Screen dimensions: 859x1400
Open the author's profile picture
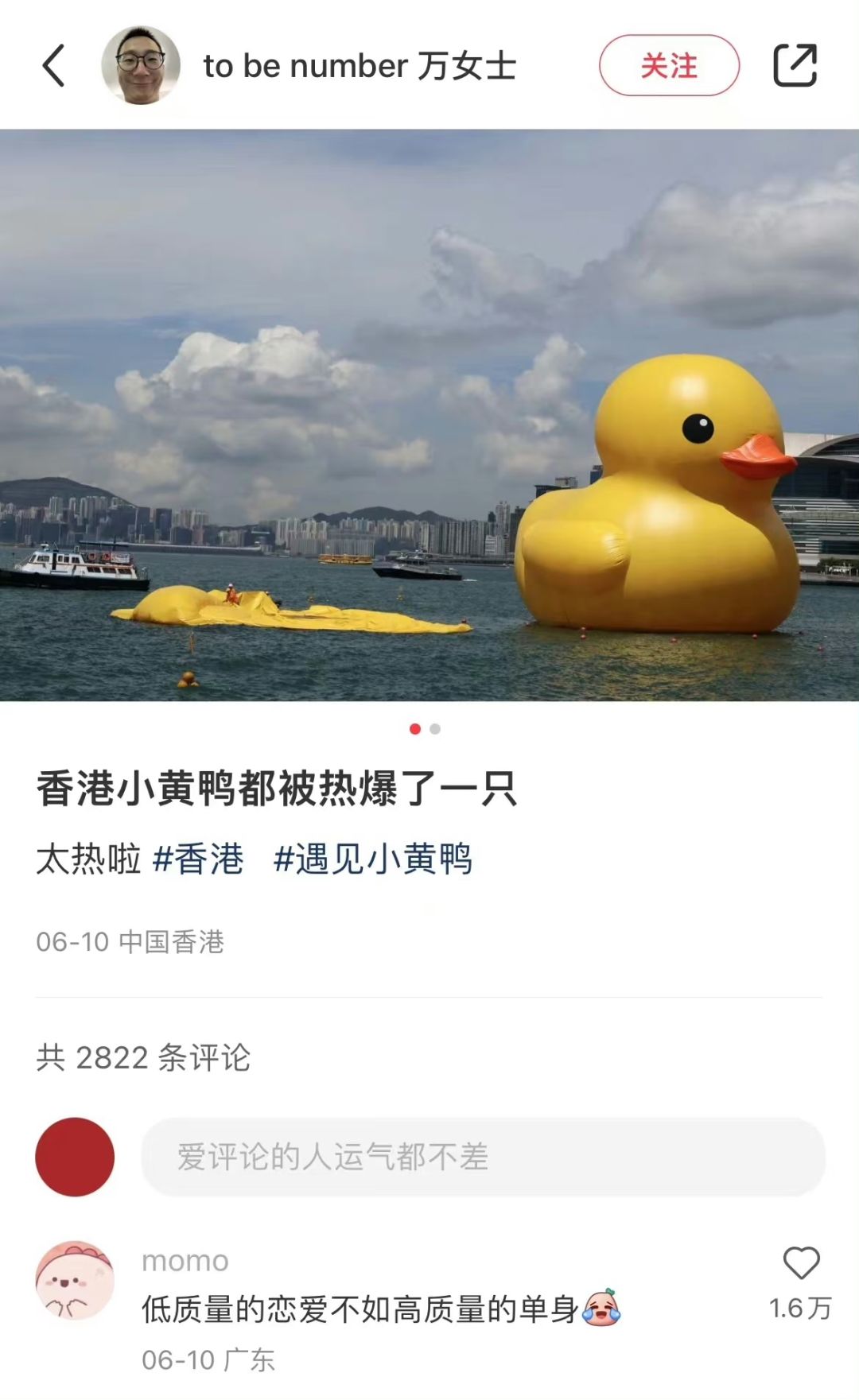click(x=141, y=65)
